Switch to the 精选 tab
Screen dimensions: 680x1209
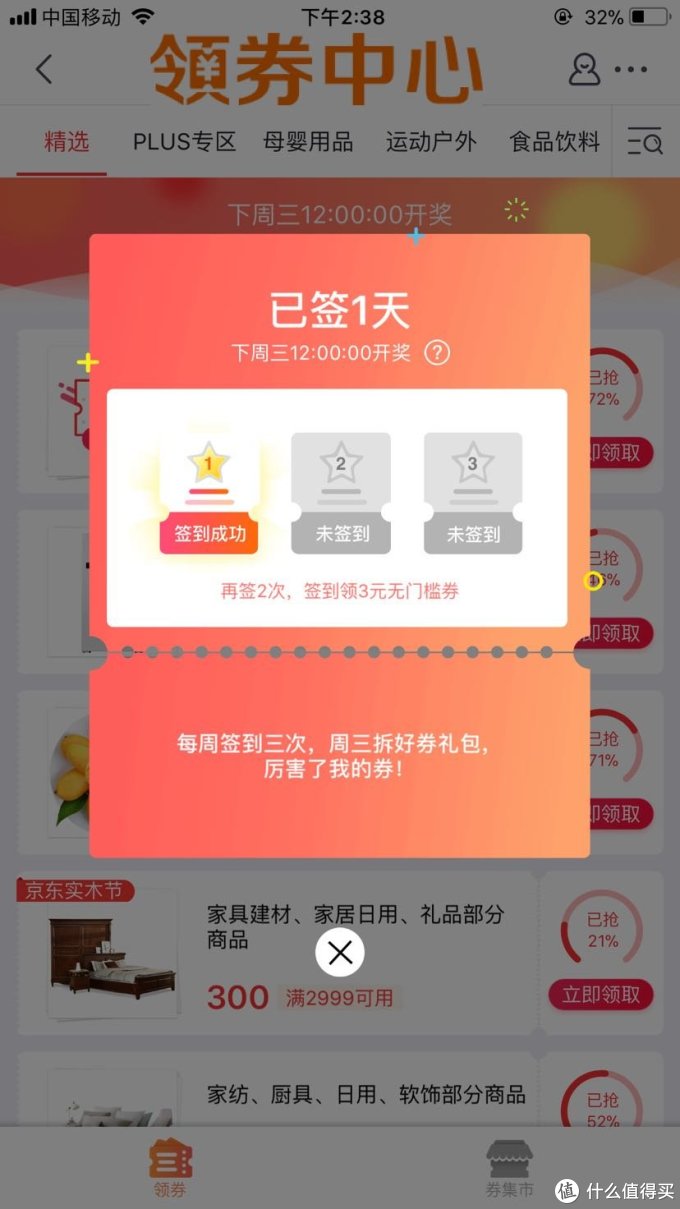click(x=66, y=142)
